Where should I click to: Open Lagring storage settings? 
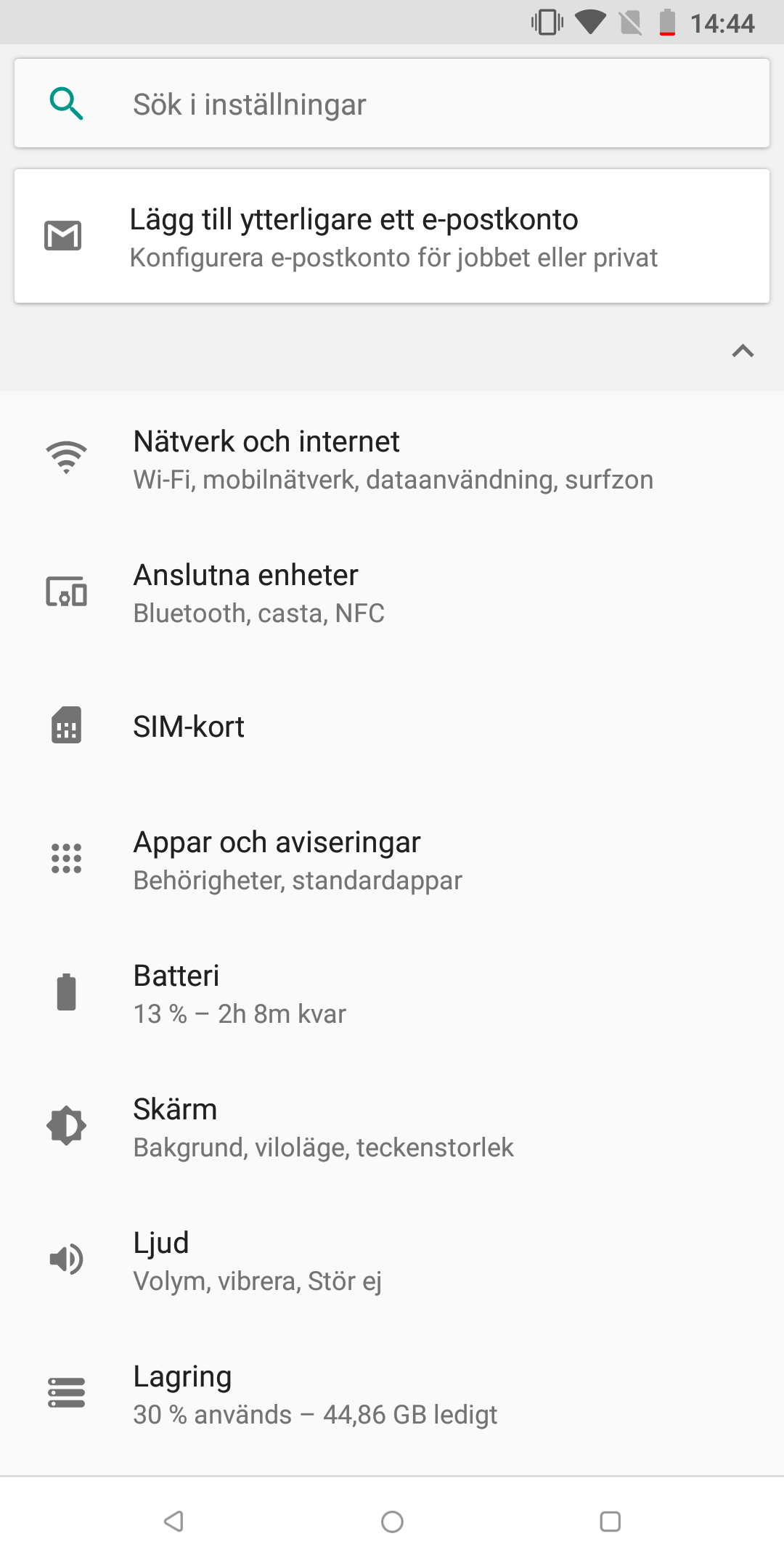(392, 1394)
